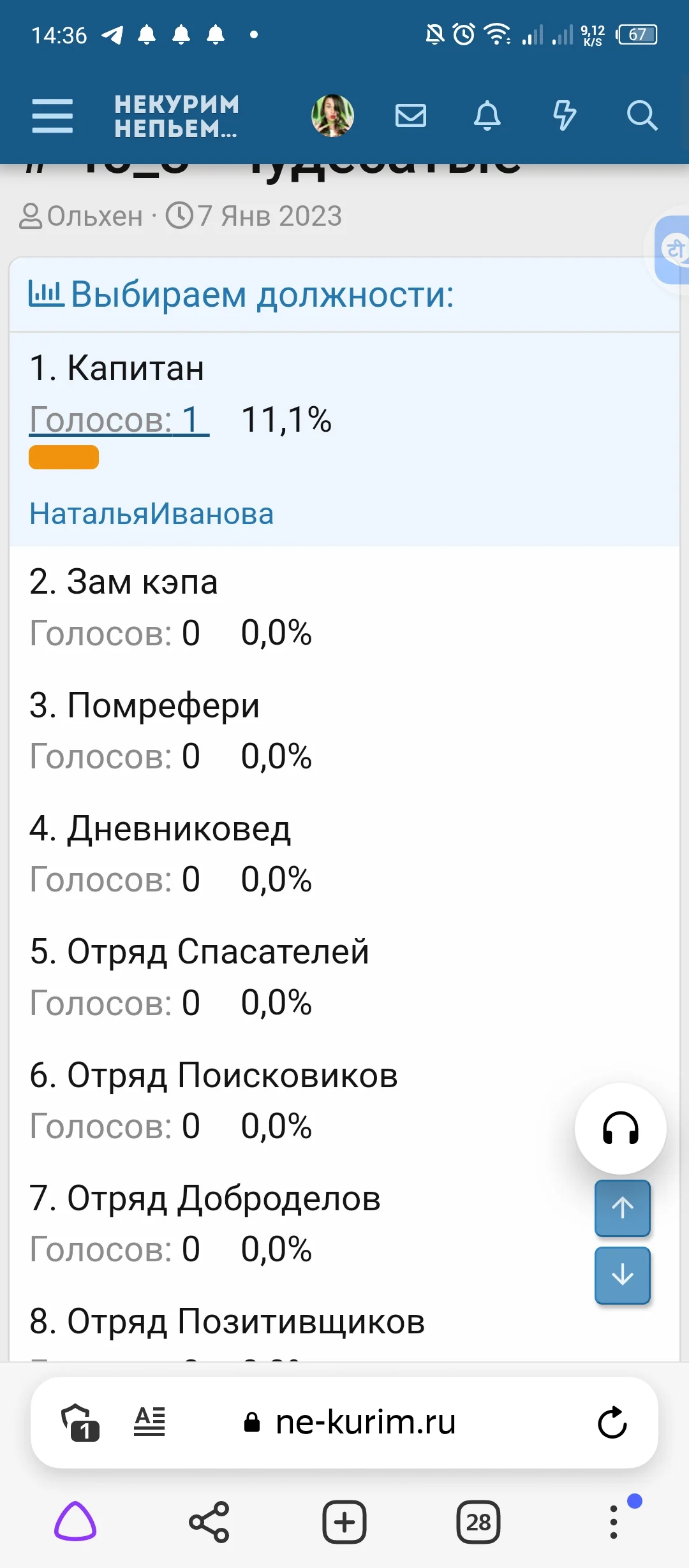Tap the lightning quick-actions icon
The height and width of the screenshot is (1568, 689).
point(564,115)
